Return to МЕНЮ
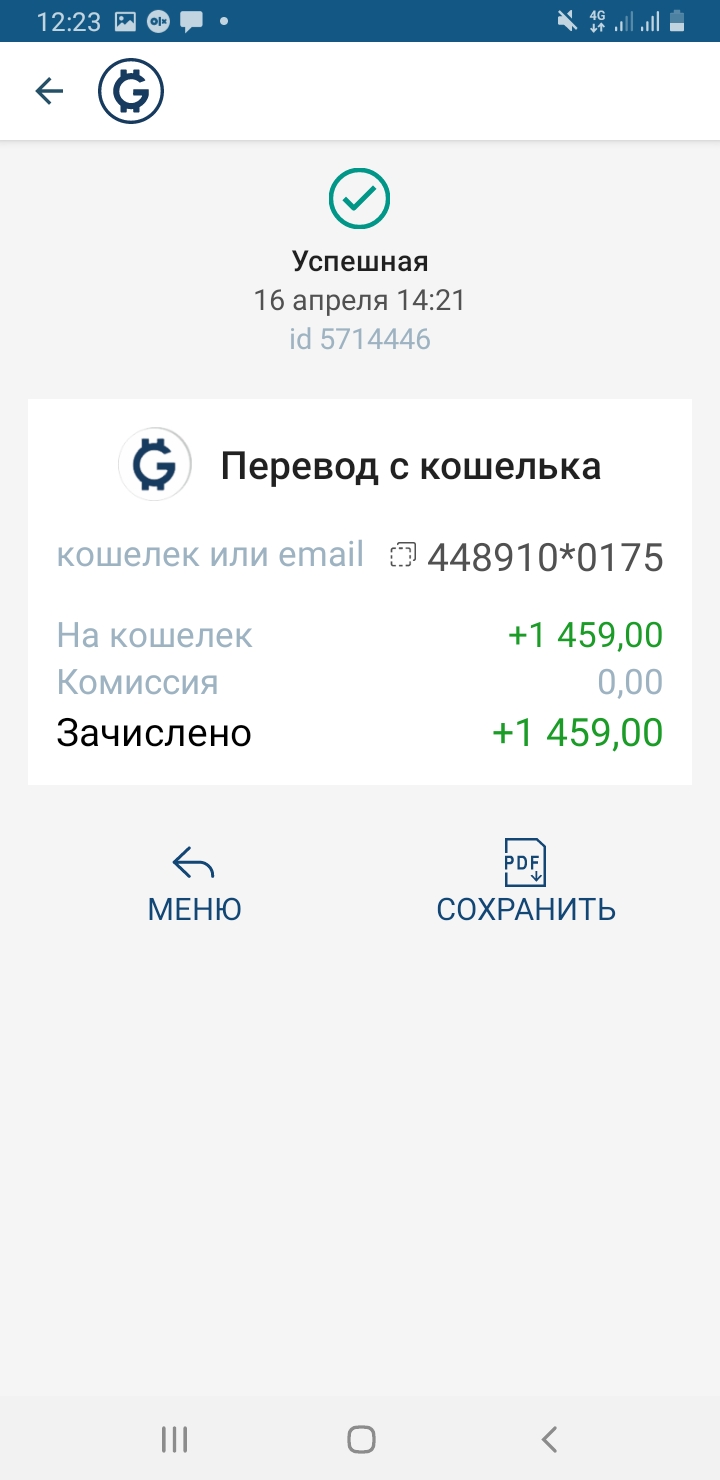Viewport: 720px width, 1480px height. pos(194,884)
